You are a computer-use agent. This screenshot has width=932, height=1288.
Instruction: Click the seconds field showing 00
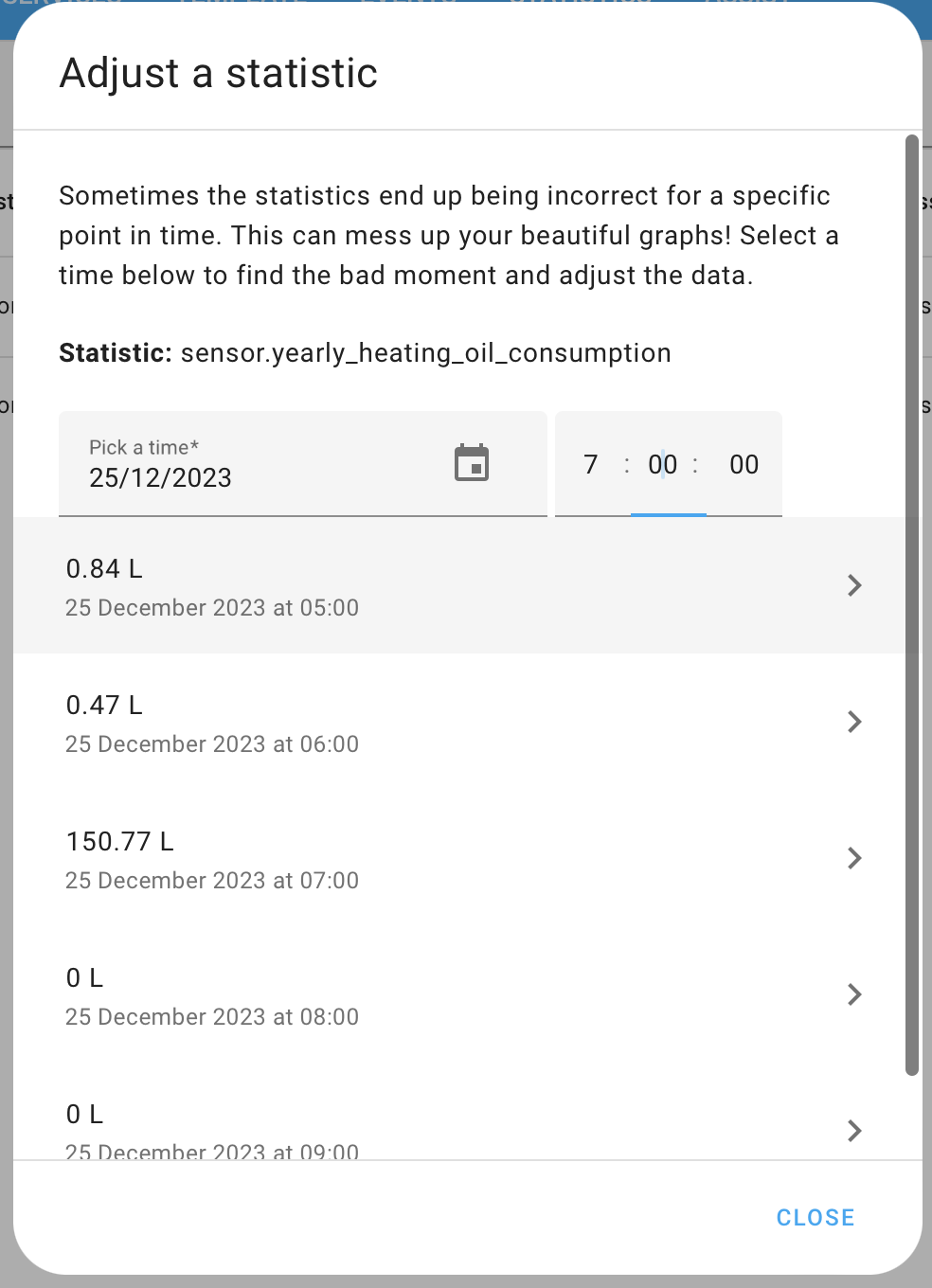(x=744, y=464)
